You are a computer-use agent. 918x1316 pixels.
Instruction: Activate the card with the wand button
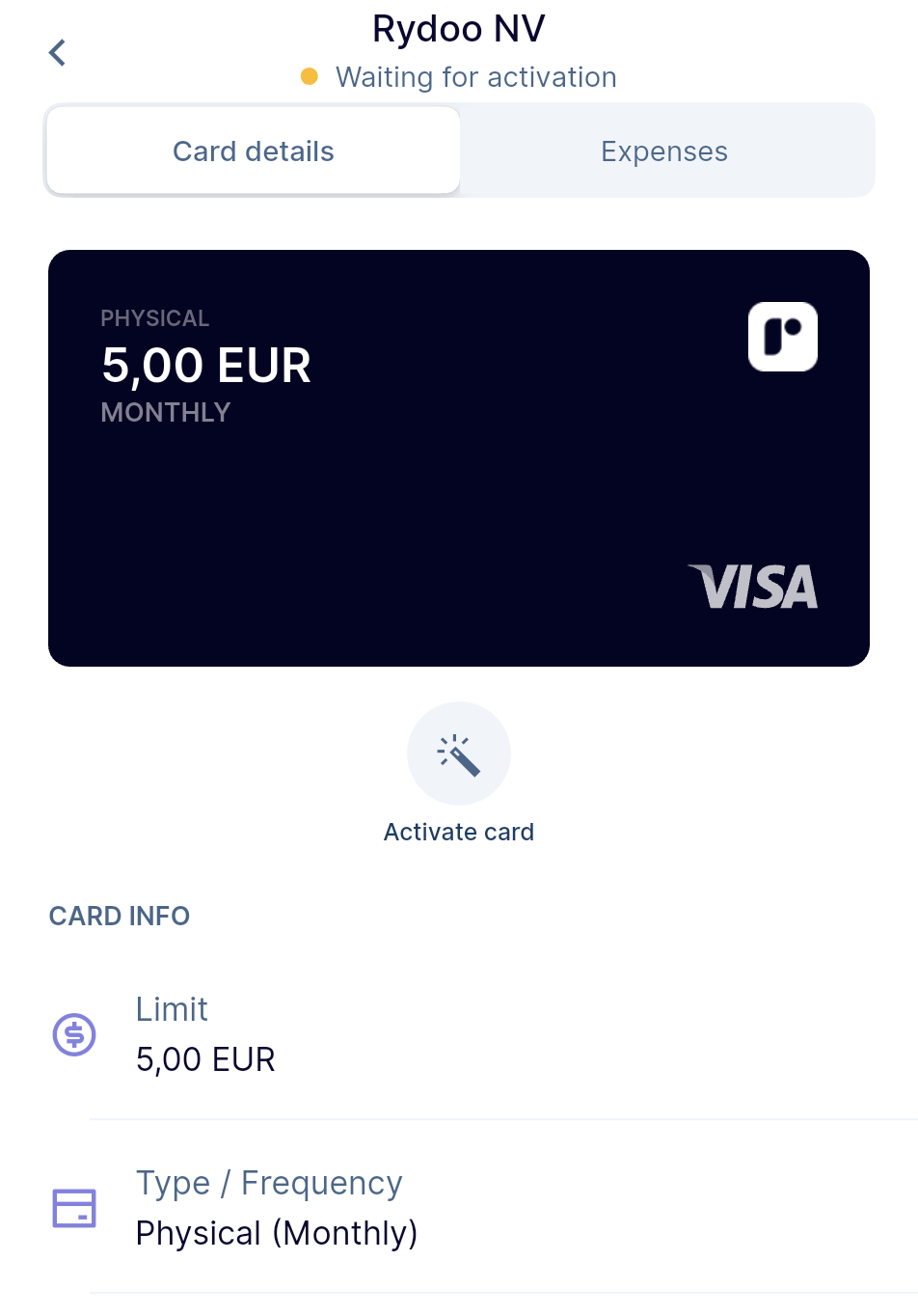[x=459, y=754]
